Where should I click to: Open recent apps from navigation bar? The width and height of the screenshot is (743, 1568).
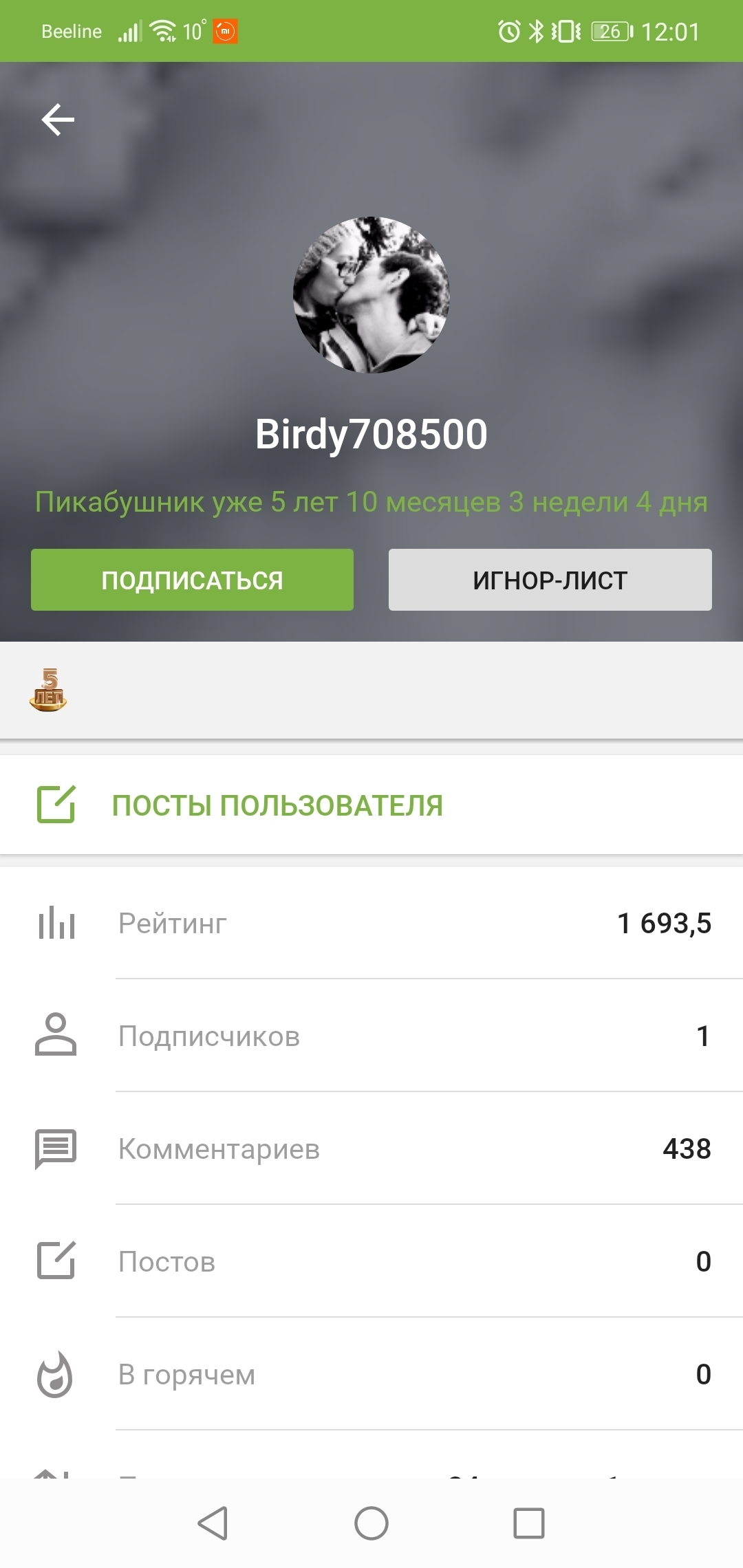pyautogui.click(x=529, y=1523)
